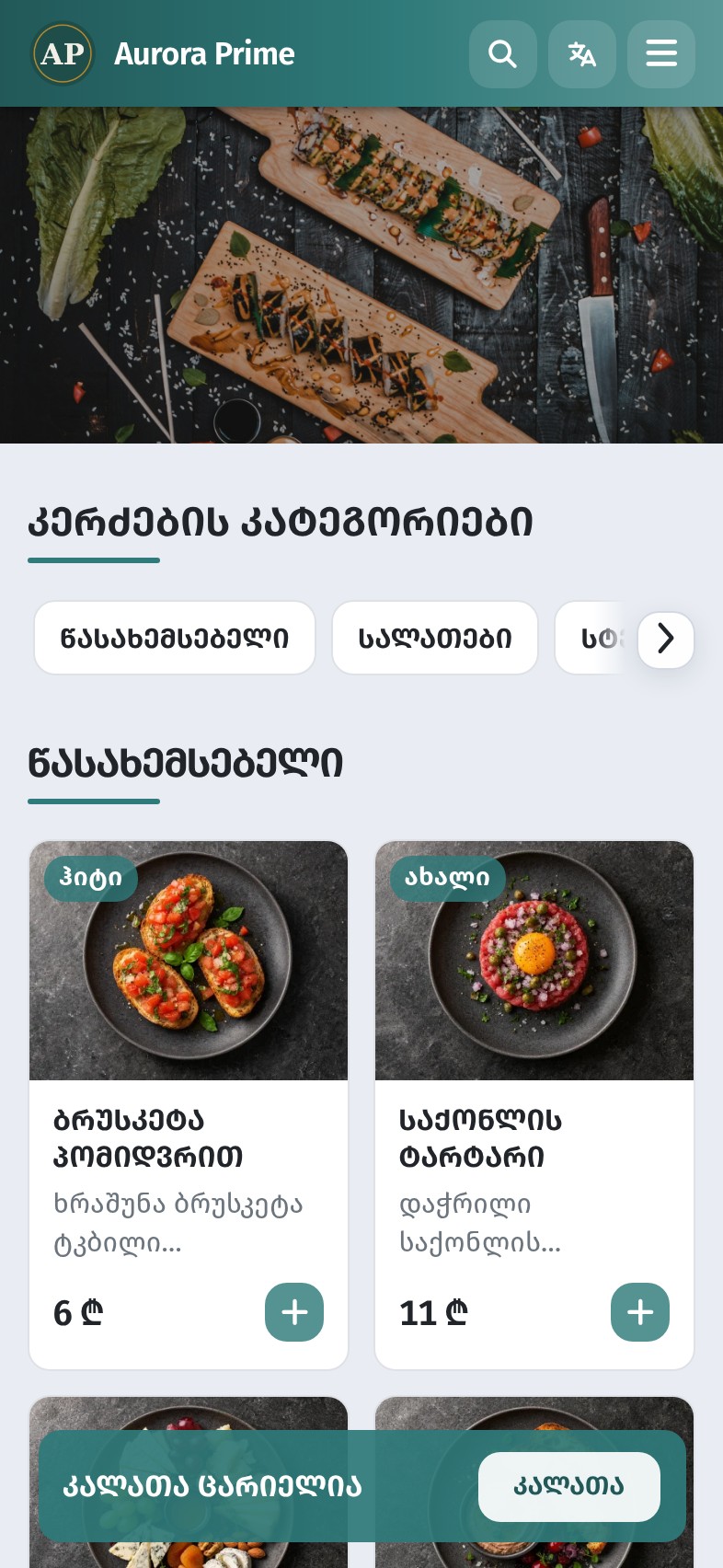This screenshot has height=1568, width=723.
Task: Add საქონლის ტარტარი to the cart
Action: click(640, 1312)
